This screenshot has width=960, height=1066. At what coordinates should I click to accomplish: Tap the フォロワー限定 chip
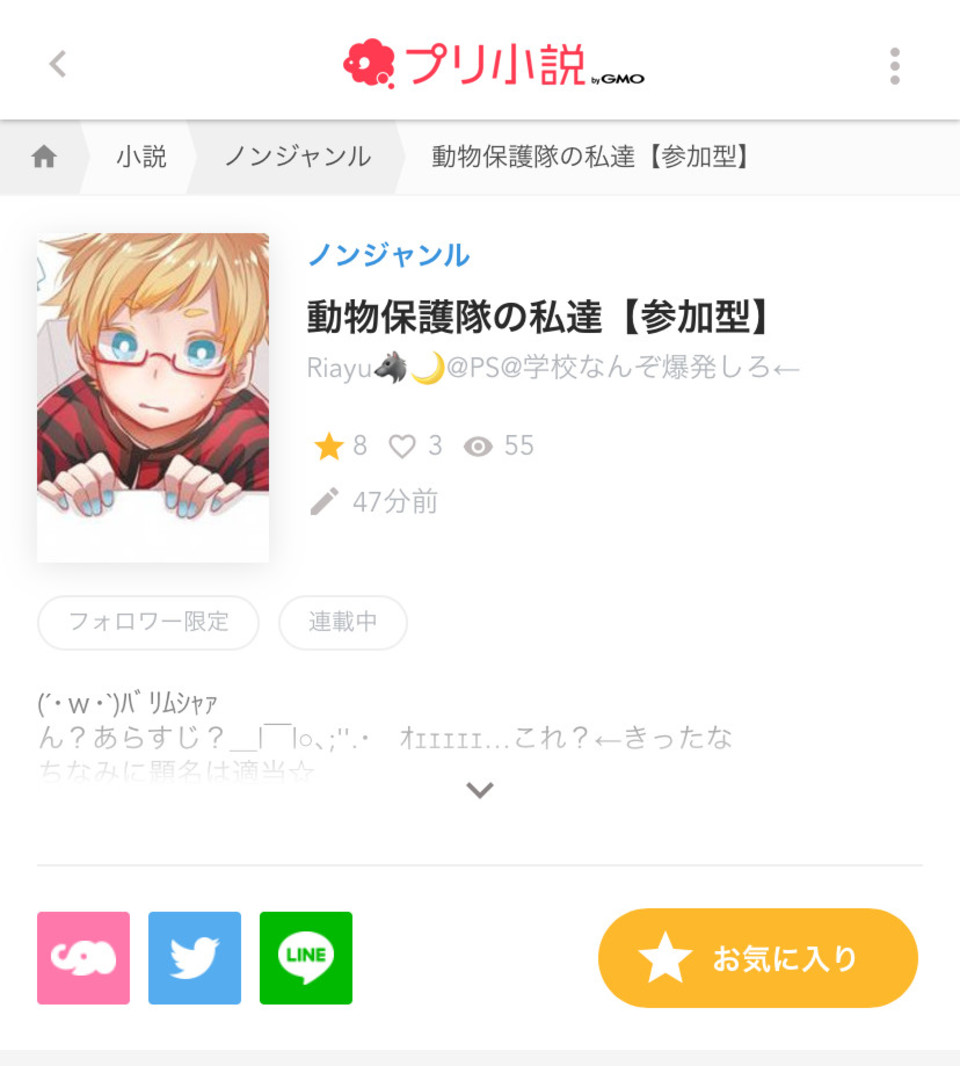coord(148,622)
